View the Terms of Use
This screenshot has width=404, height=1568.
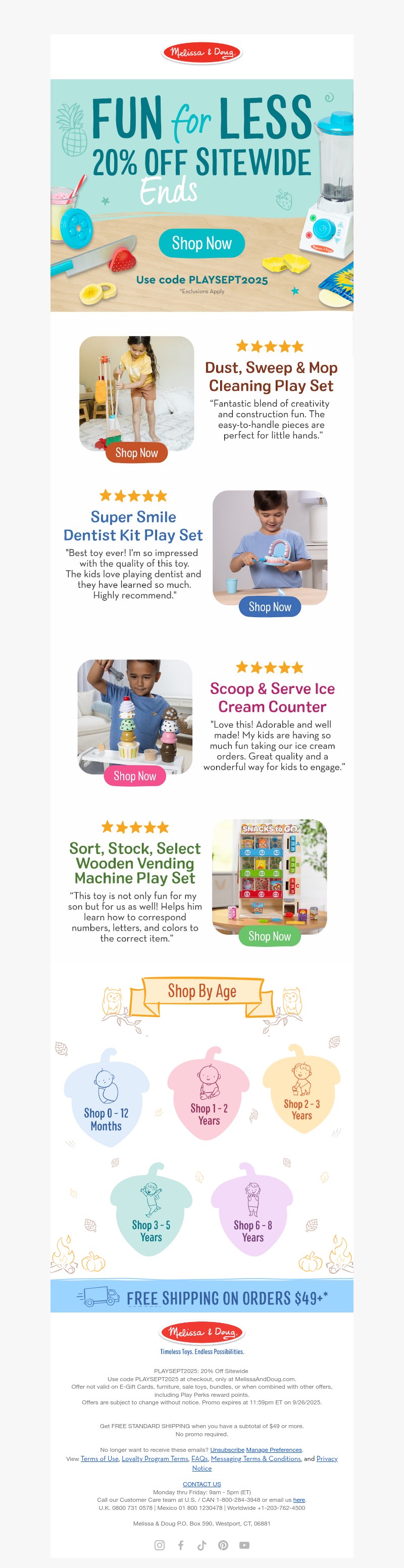tap(100, 1458)
